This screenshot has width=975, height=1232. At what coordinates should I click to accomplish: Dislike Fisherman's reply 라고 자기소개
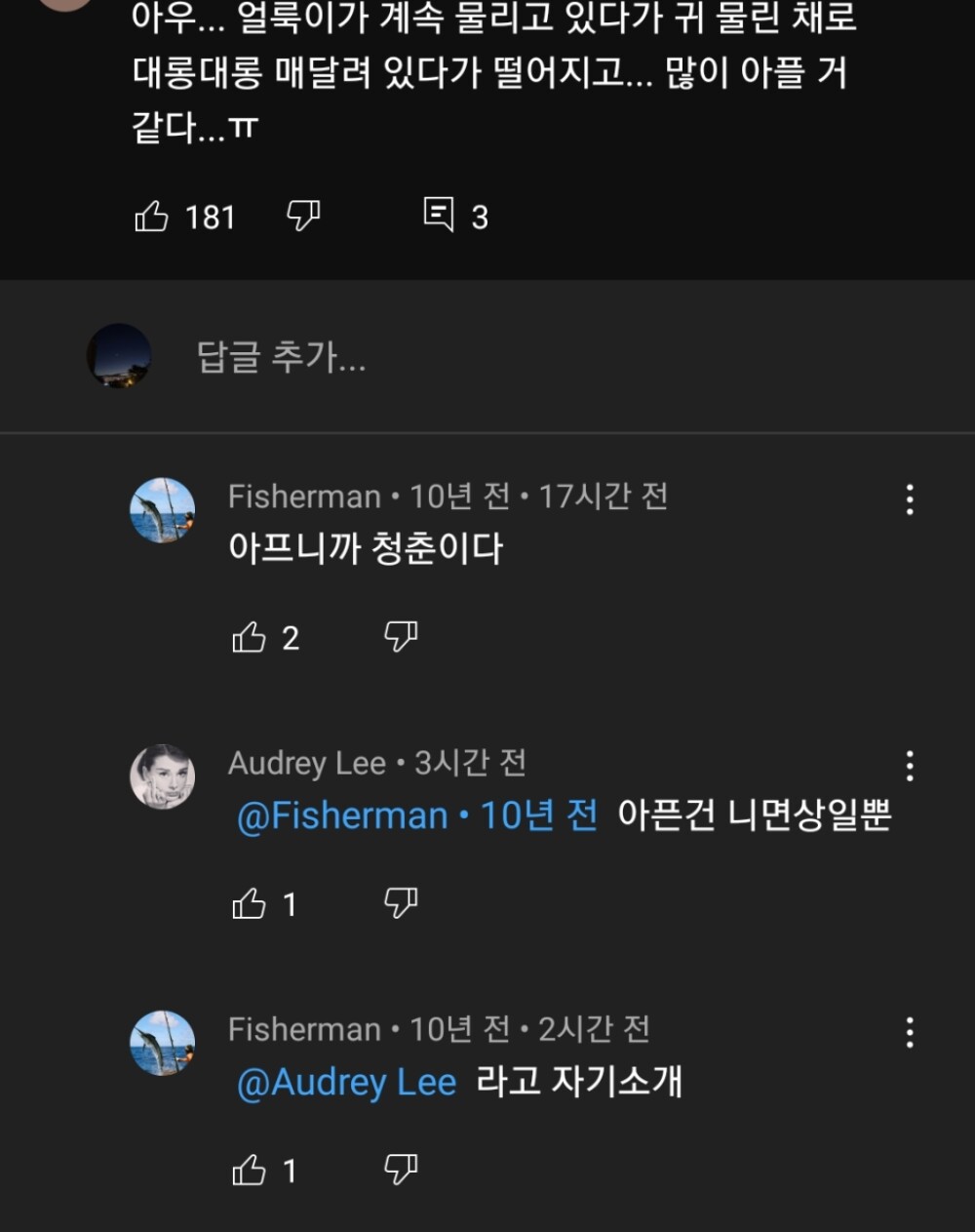(x=401, y=1170)
